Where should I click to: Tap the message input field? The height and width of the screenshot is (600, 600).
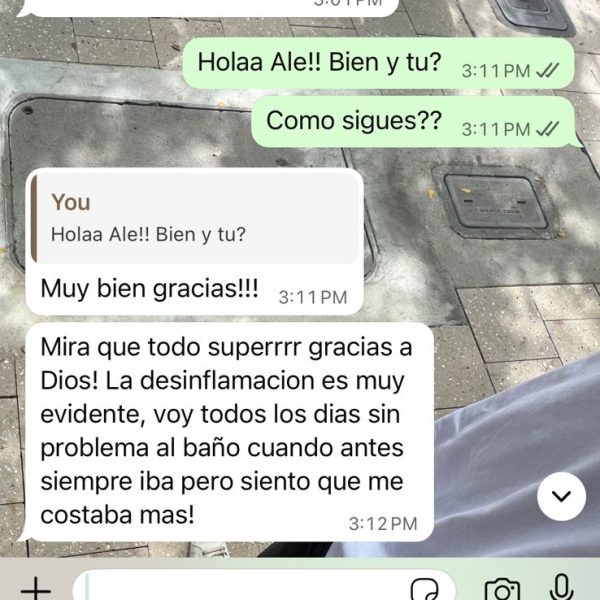(x=240, y=588)
